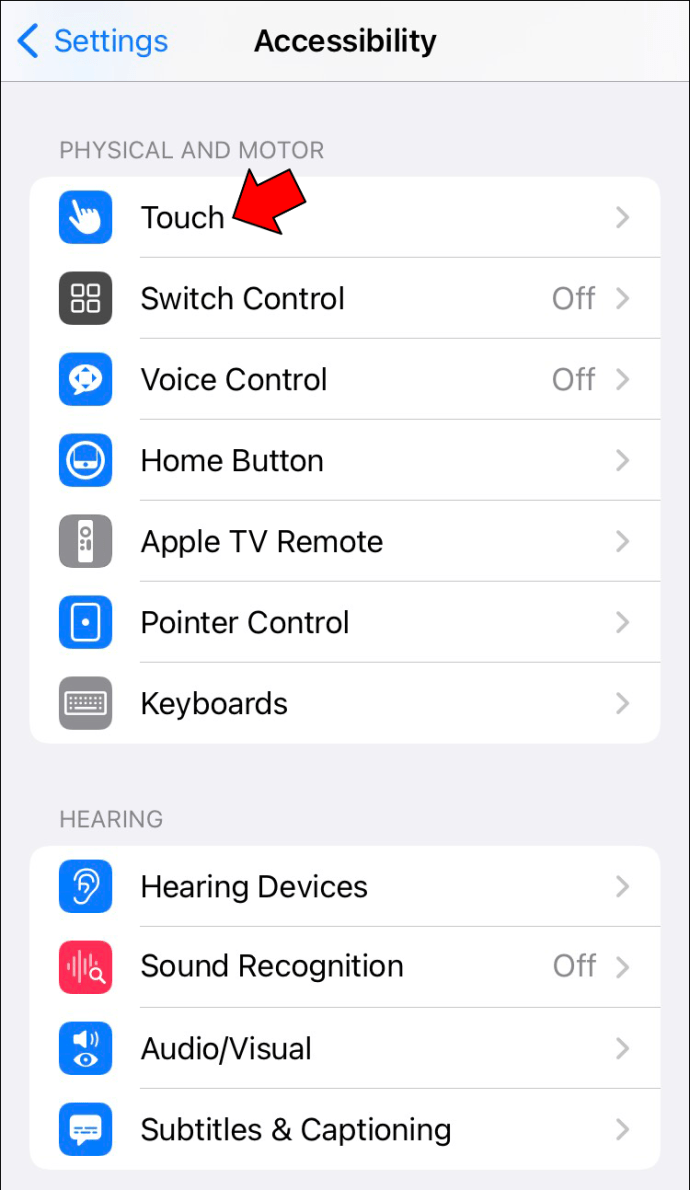Go back to Settings
The image size is (690, 1190).
[x=93, y=40]
